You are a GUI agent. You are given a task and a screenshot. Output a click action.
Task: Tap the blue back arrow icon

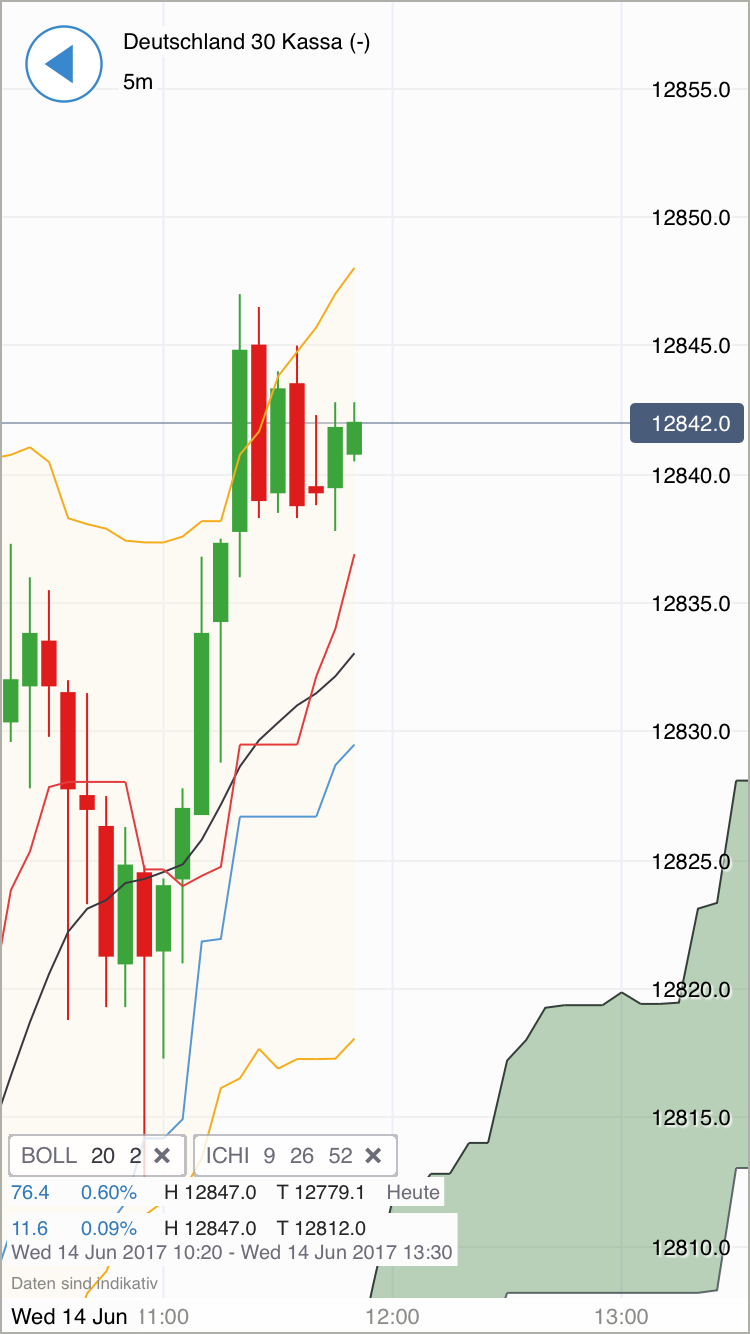tap(64, 64)
